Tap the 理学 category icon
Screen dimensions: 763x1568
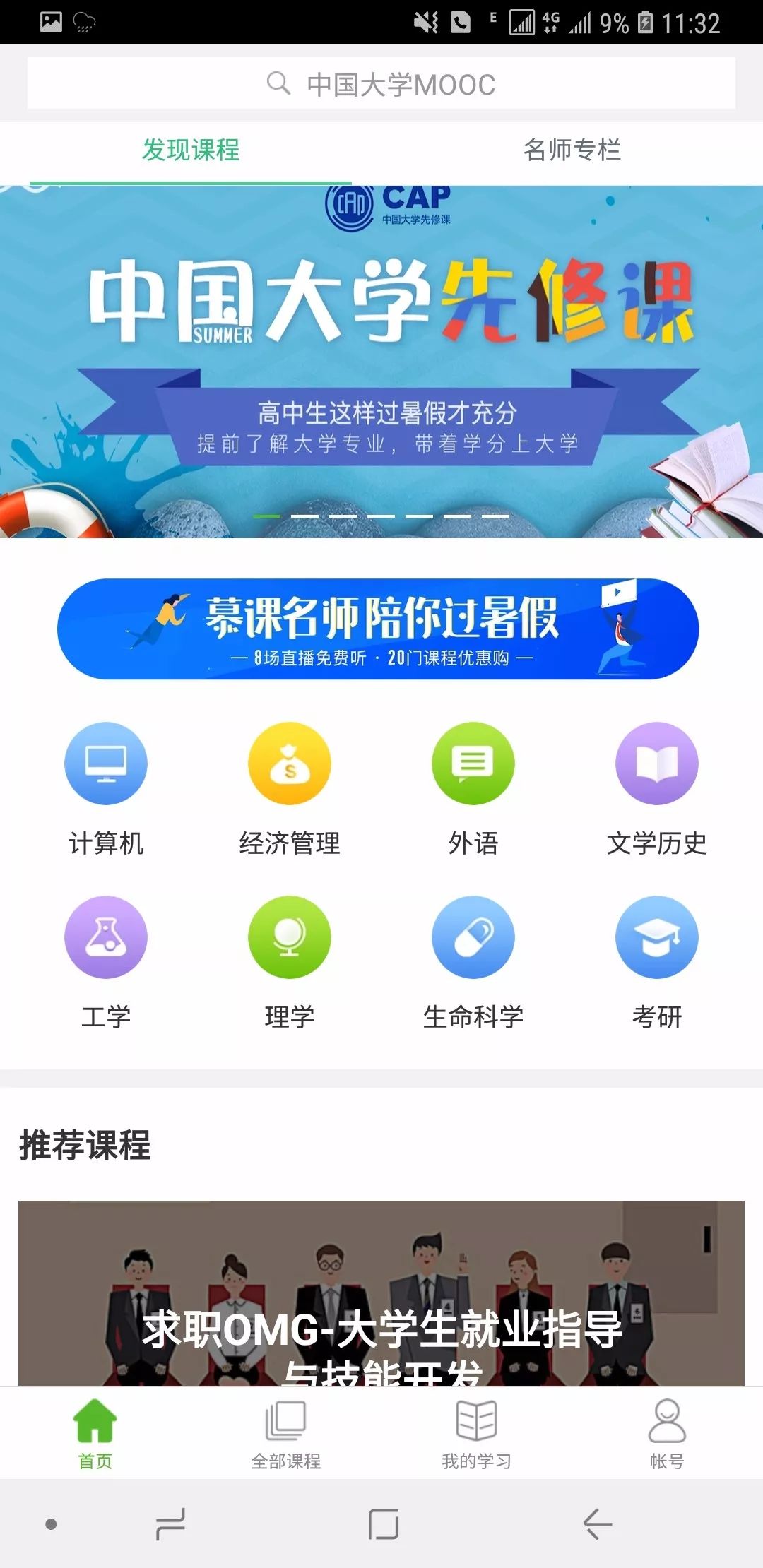(x=290, y=937)
